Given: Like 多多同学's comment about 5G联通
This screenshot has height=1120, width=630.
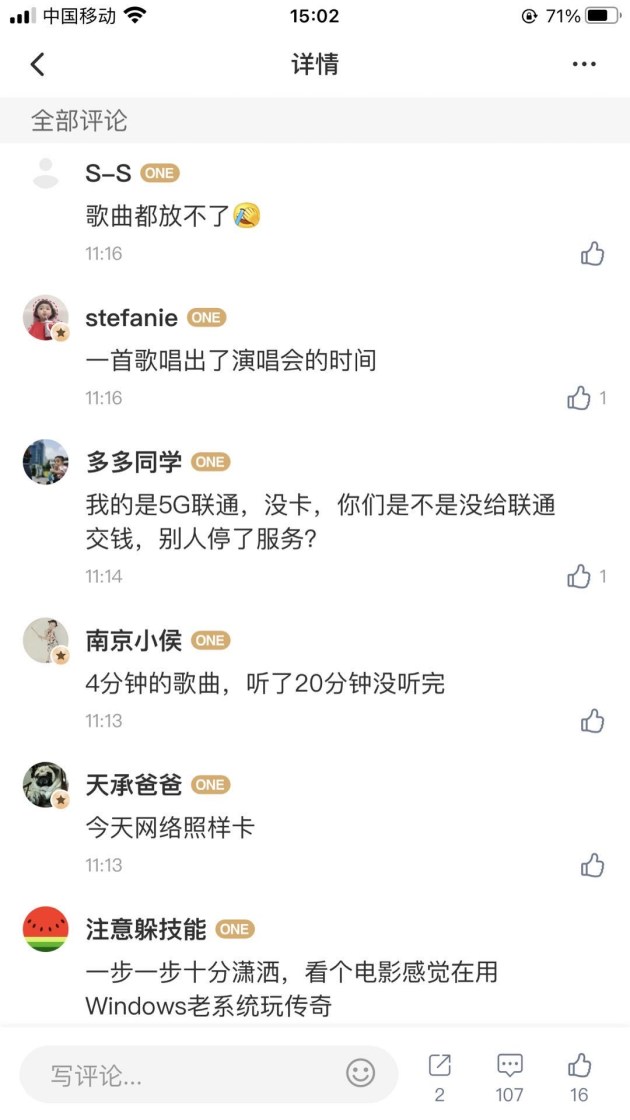Looking at the screenshot, I should click(580, 576).
